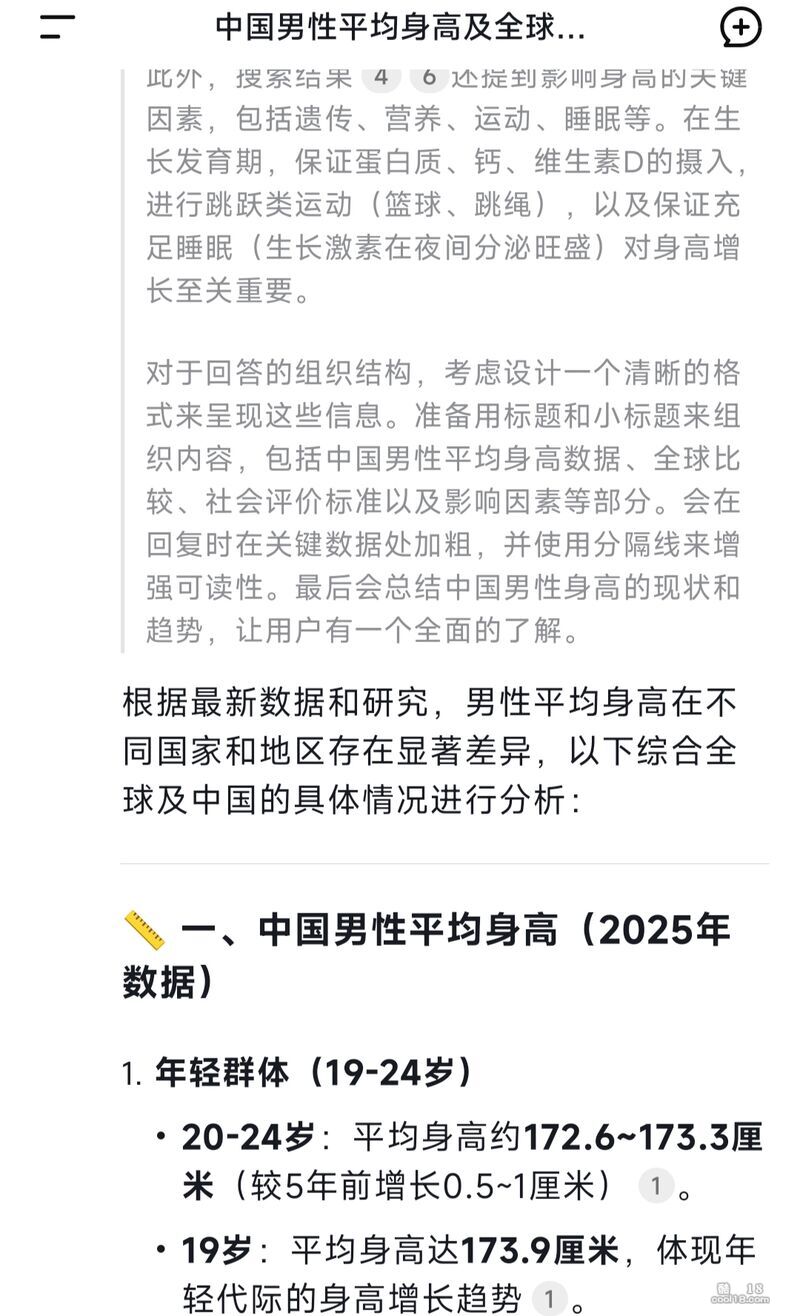Open source 1 after the 20-24岁 height line
The height and width of the screenshot is (1316, 800).
[656, 1187]
